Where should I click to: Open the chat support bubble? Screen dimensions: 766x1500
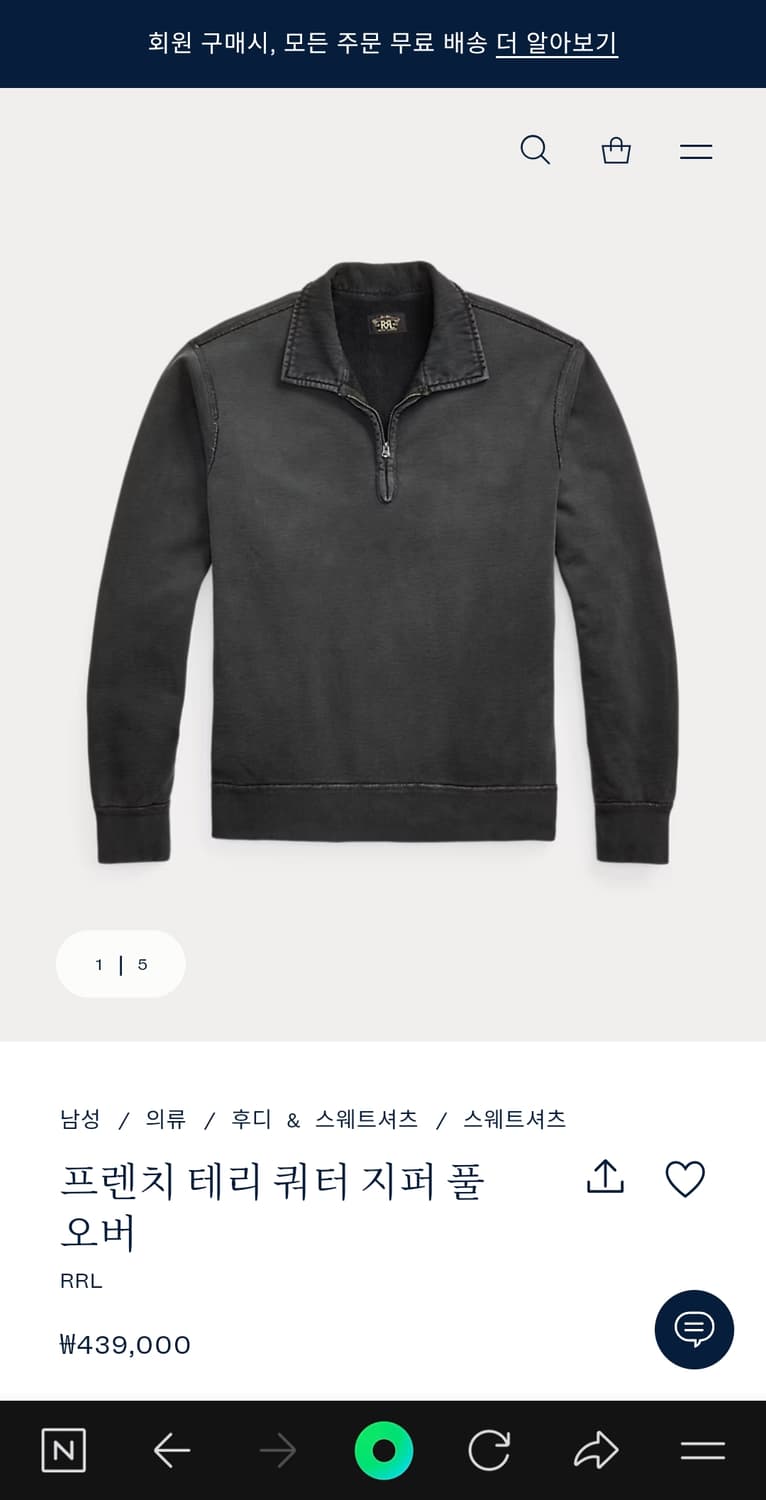point(694,1330)
